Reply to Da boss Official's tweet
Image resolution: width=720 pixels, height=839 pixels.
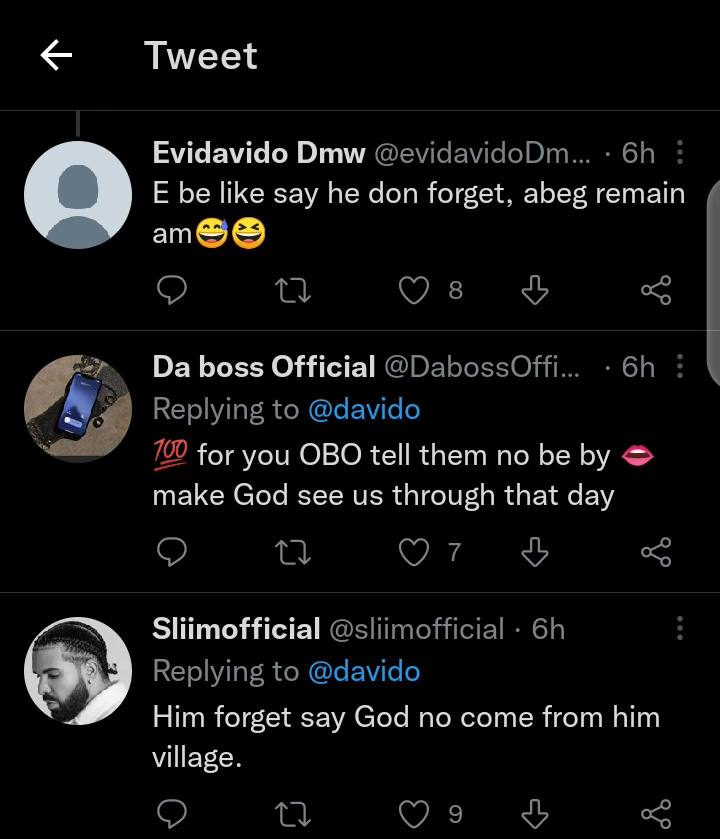[173, 552]
